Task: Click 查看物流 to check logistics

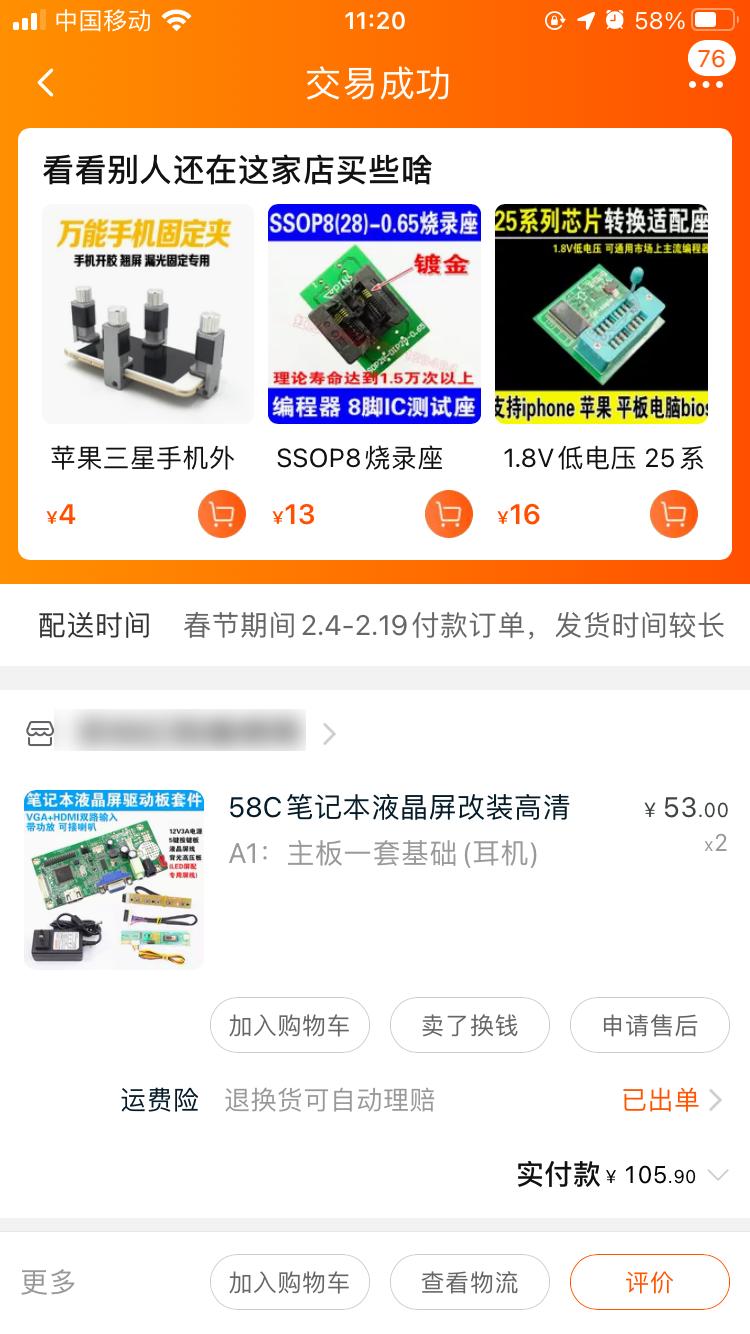Action: click(x=470, y=1281)
